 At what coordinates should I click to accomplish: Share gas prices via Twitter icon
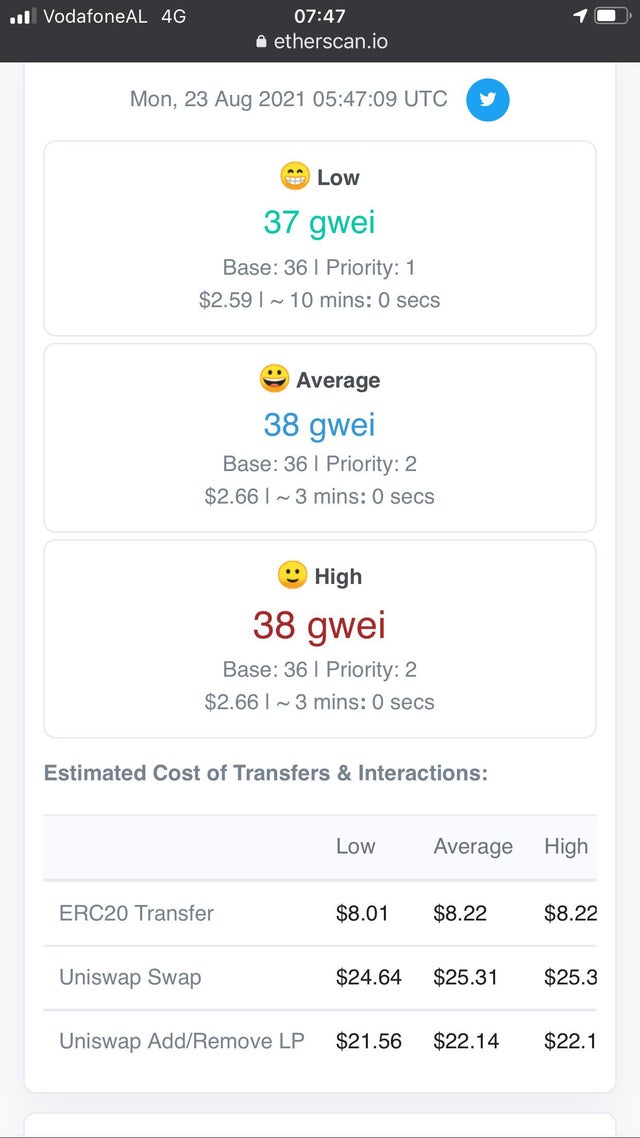[488, 99]
